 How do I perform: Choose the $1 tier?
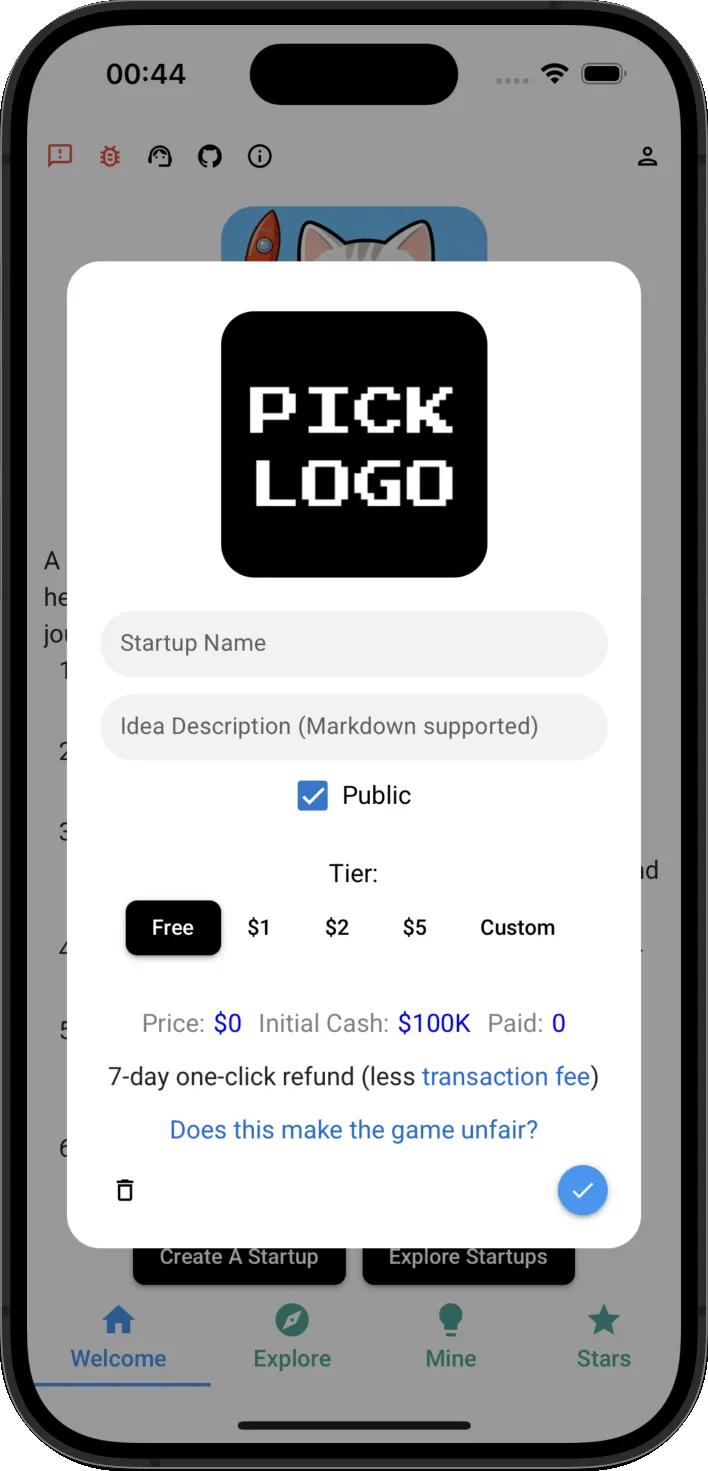259,928
